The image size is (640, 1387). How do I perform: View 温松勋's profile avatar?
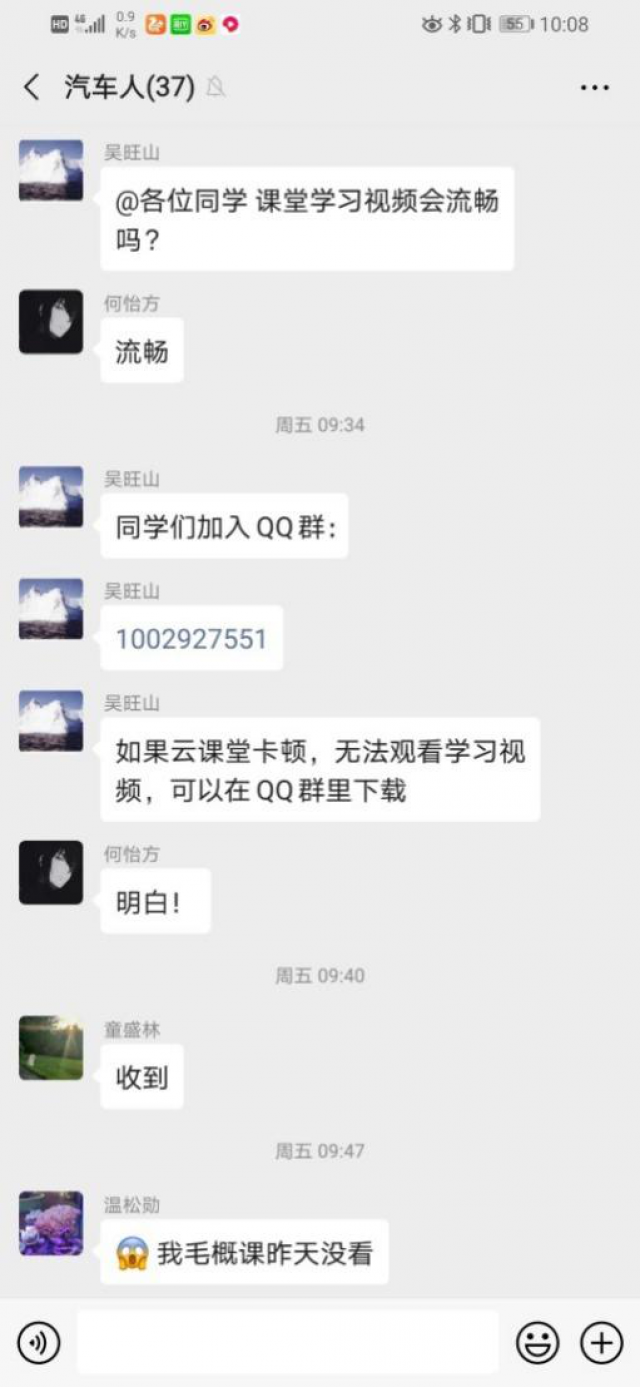tap(51, 1223)
